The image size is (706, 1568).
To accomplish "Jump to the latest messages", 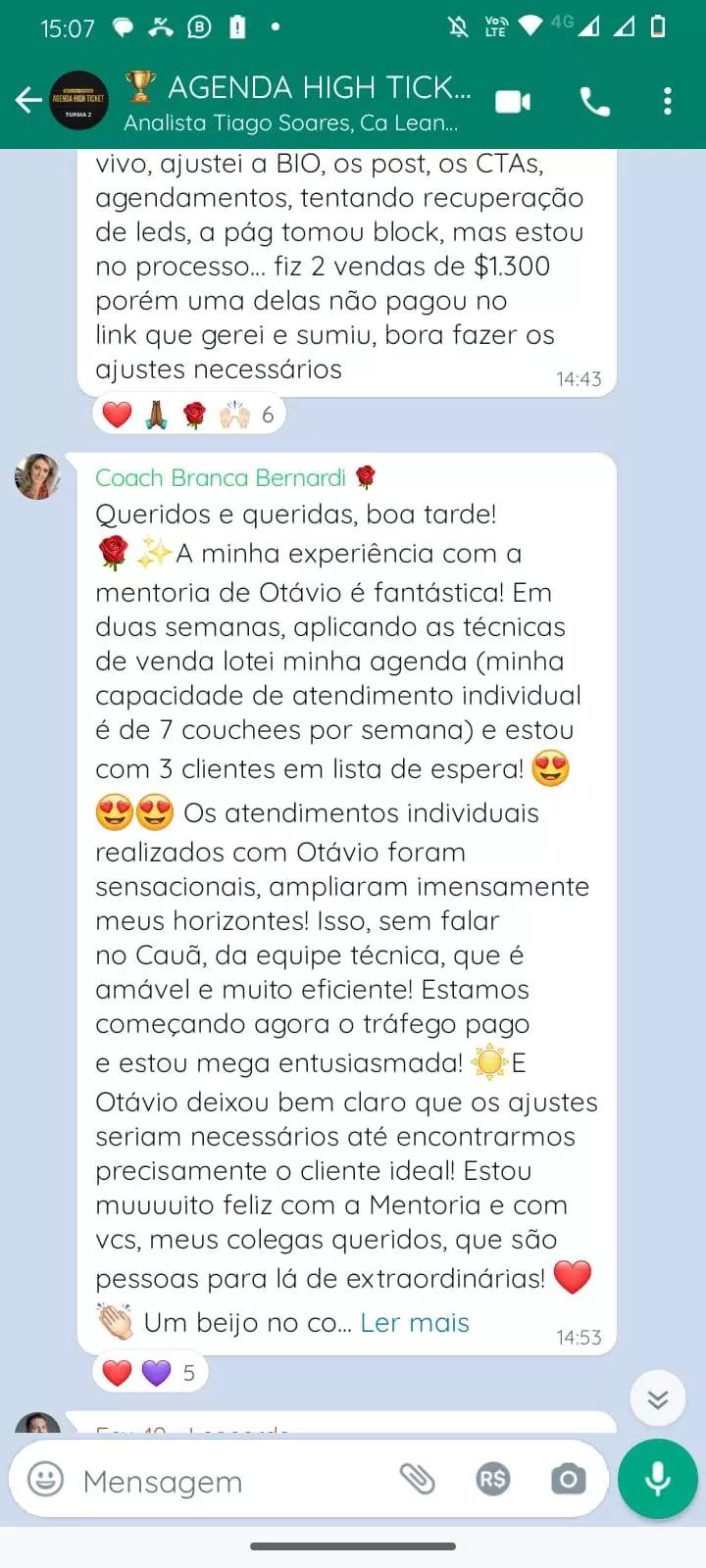I will point(657,1398).
